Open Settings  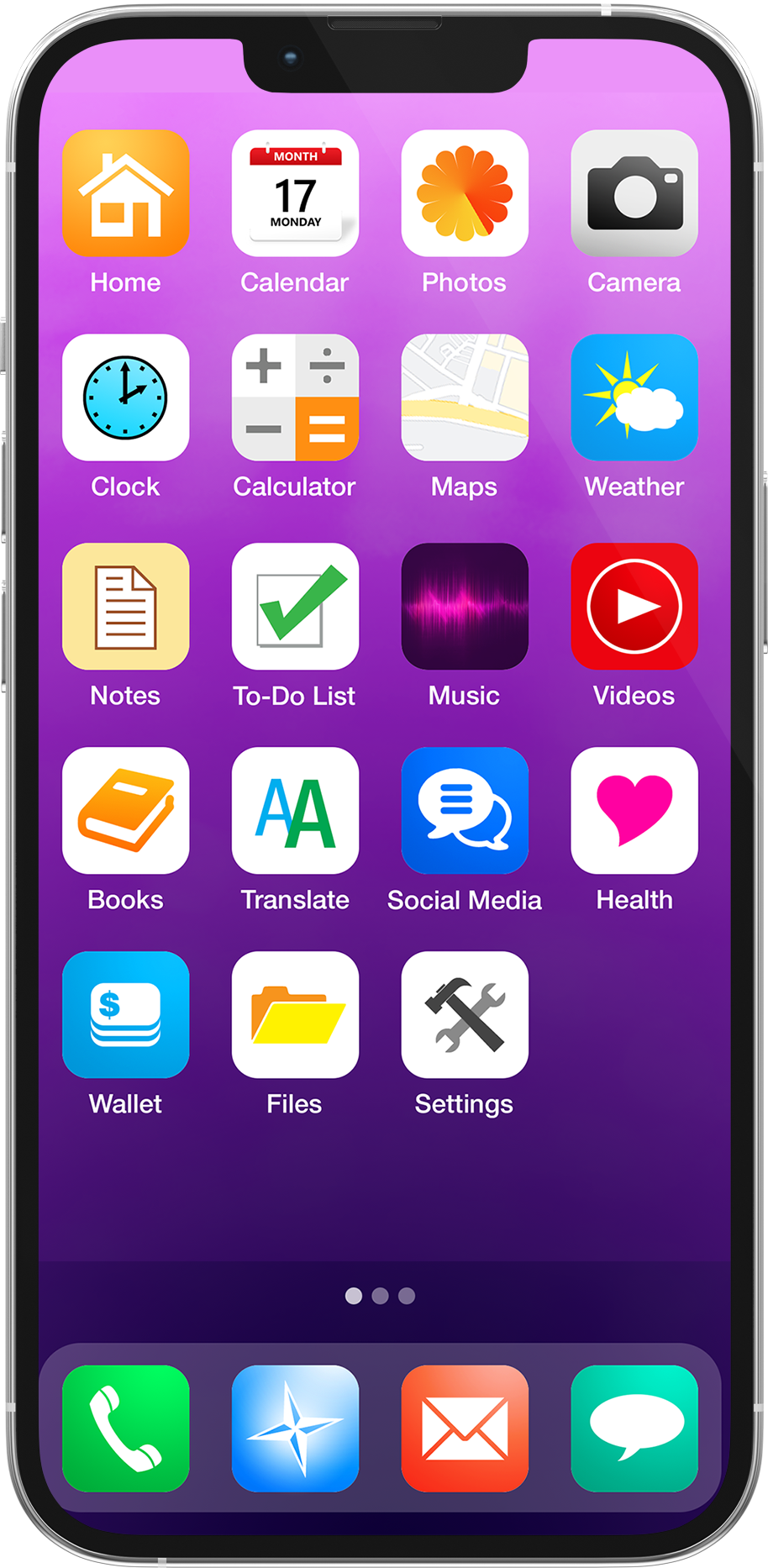point(465,1015)
